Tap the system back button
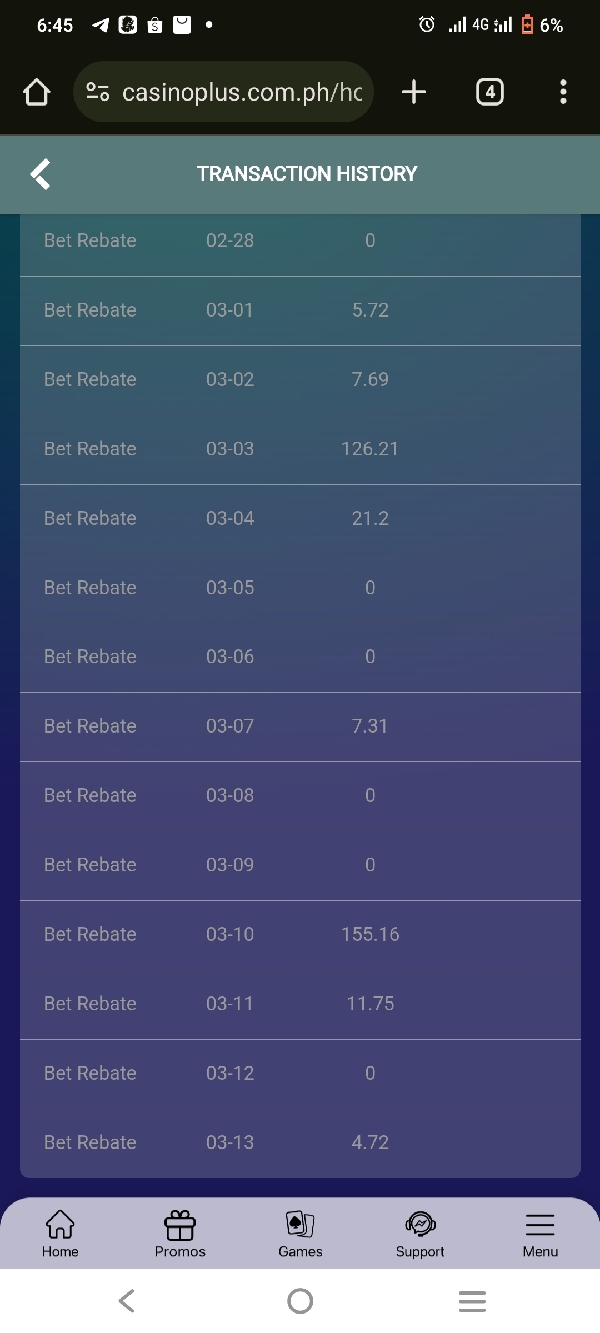 (127, 1300)
